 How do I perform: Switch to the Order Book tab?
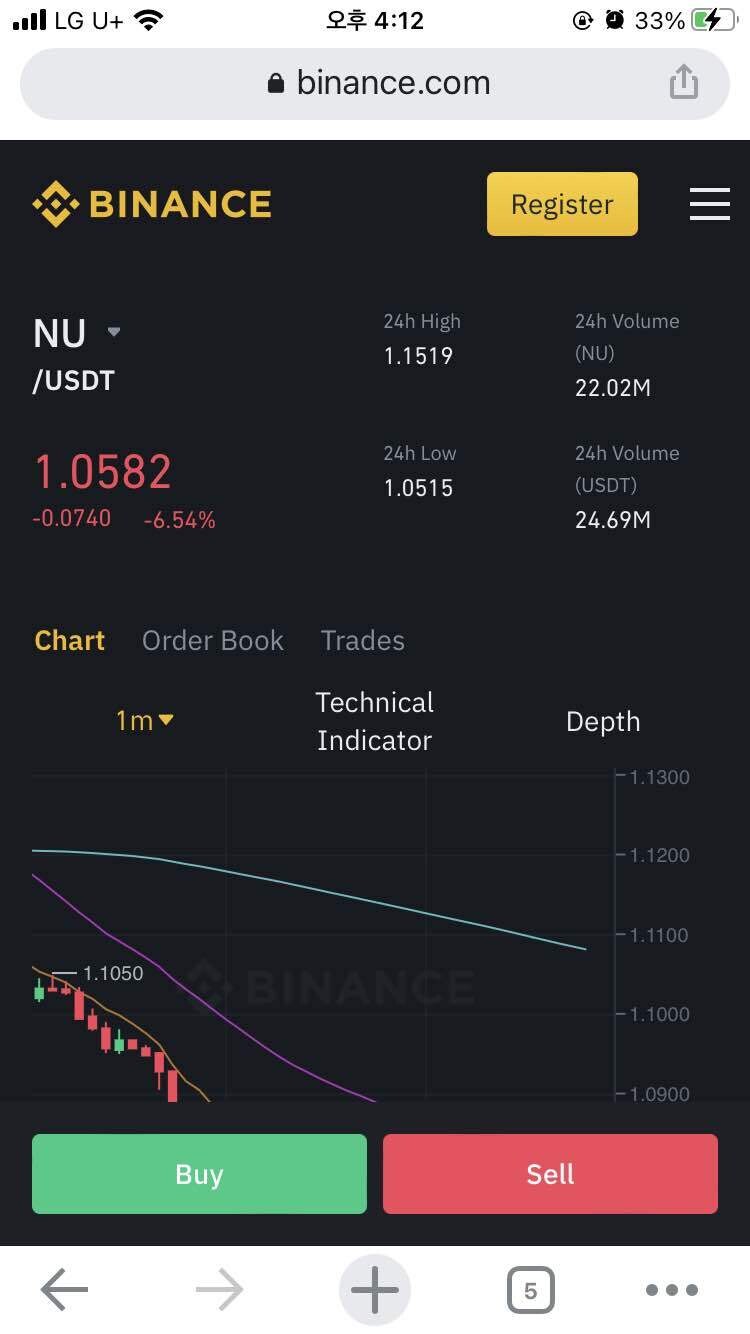click(212, 641)
